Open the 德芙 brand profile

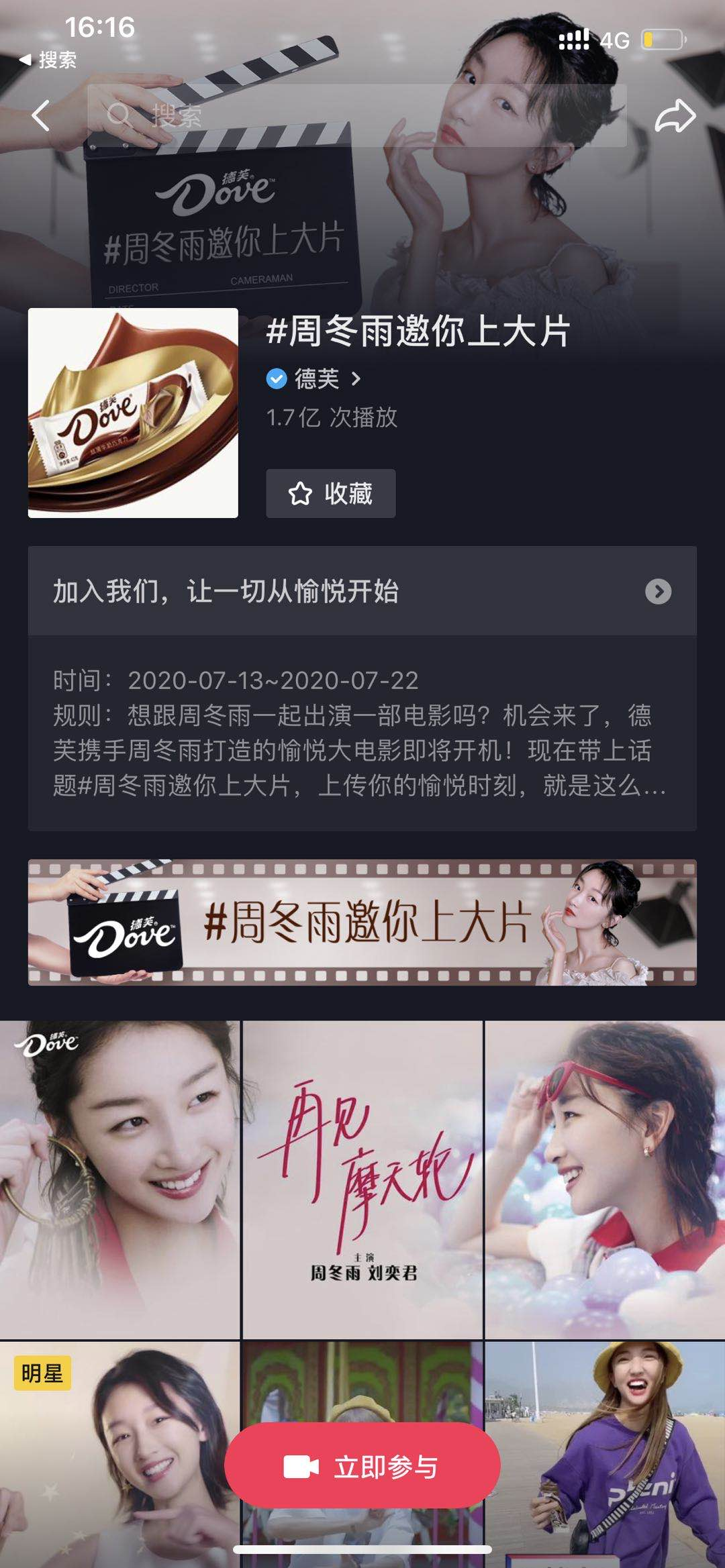316,379
